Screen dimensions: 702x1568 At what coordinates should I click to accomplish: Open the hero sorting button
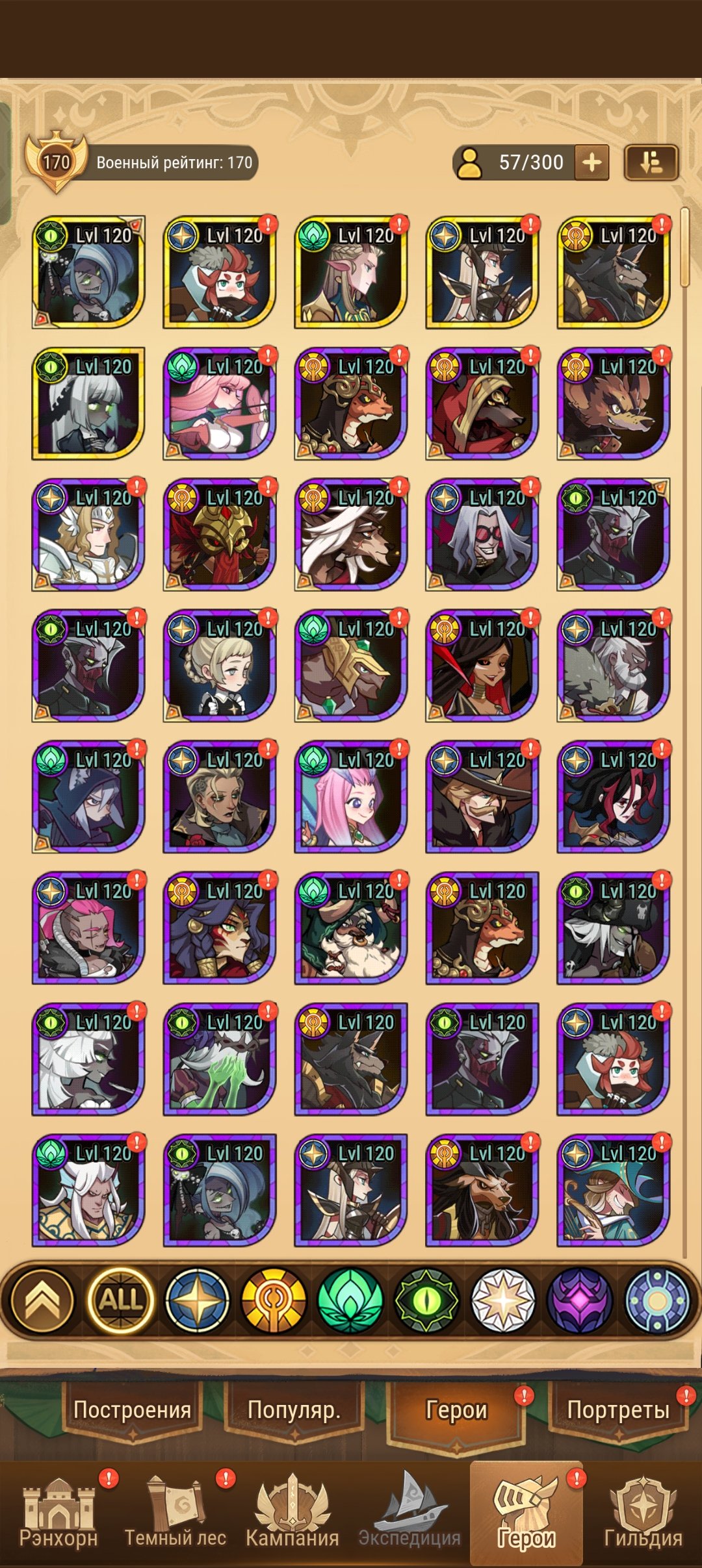click(x=651, y=162)
